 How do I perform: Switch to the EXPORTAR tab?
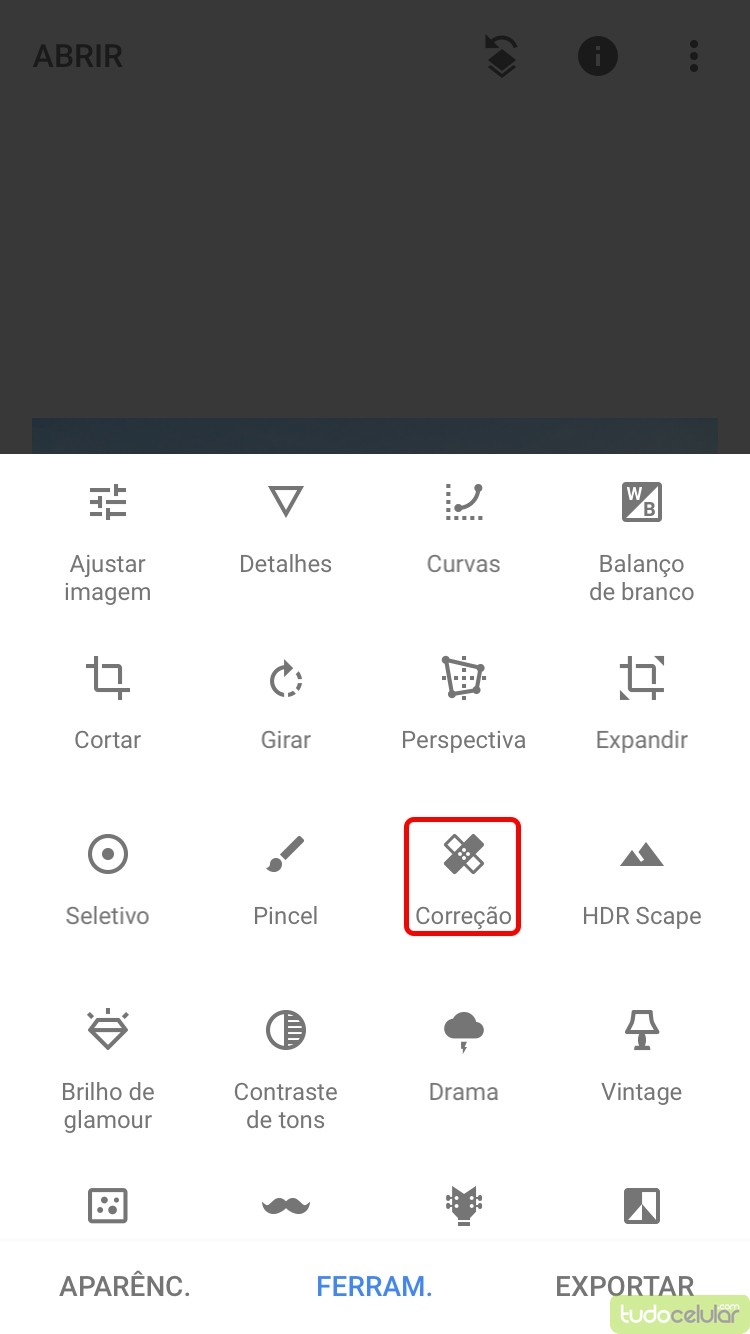[x=624, y=1287]
